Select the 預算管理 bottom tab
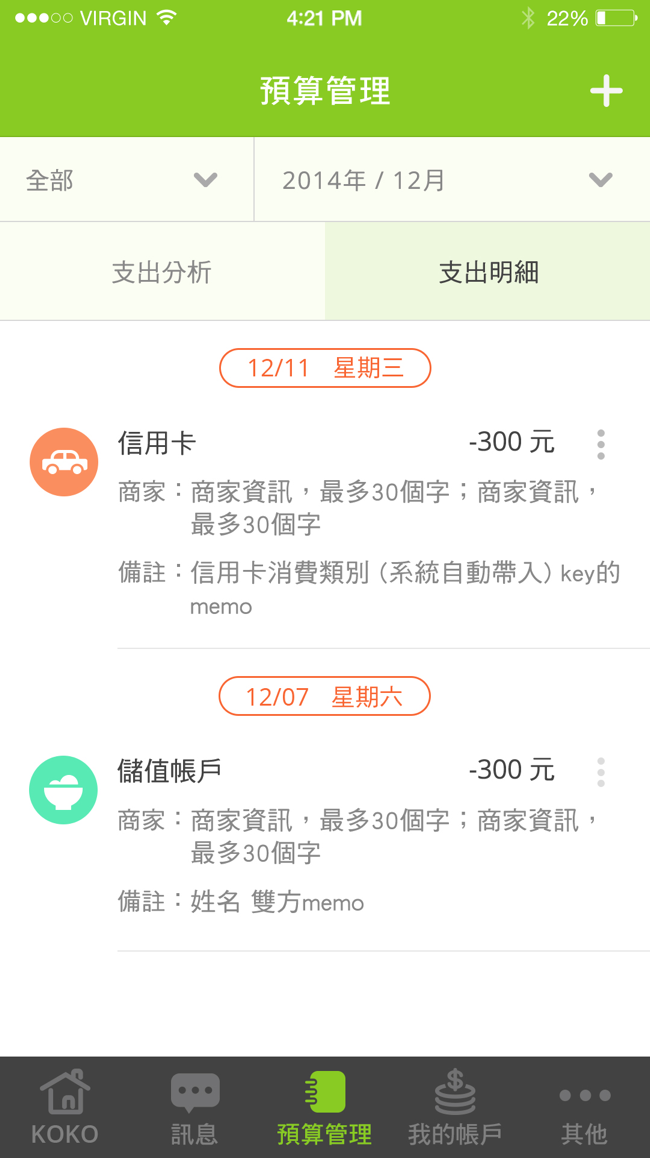Screen dimensions: 650x1158 325,1107
